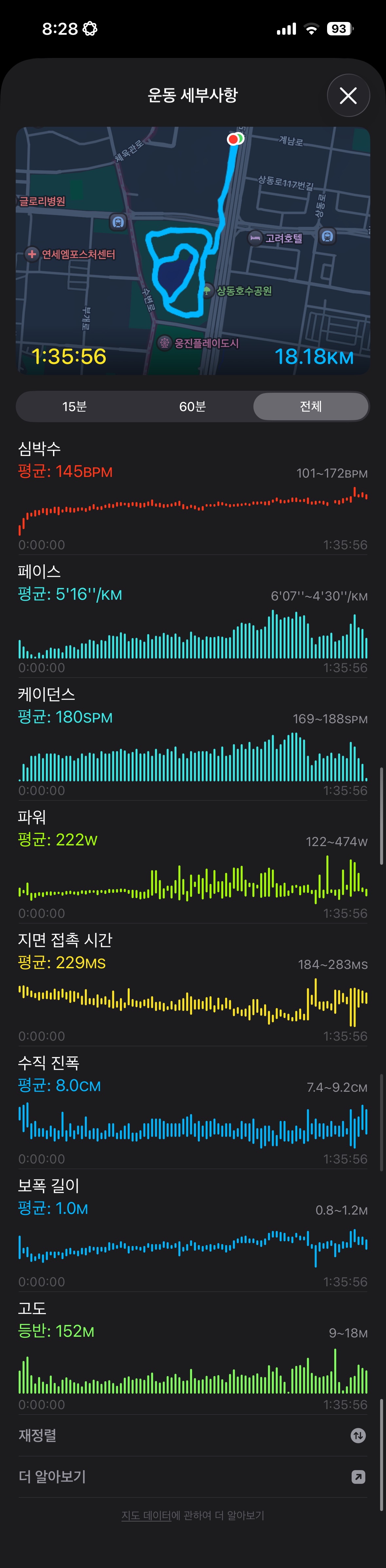Image resolution: width=386 pixels, height=1568 pixels.
Task: Close the 운동 세부사항 sheet
Action: click(348, 96)
